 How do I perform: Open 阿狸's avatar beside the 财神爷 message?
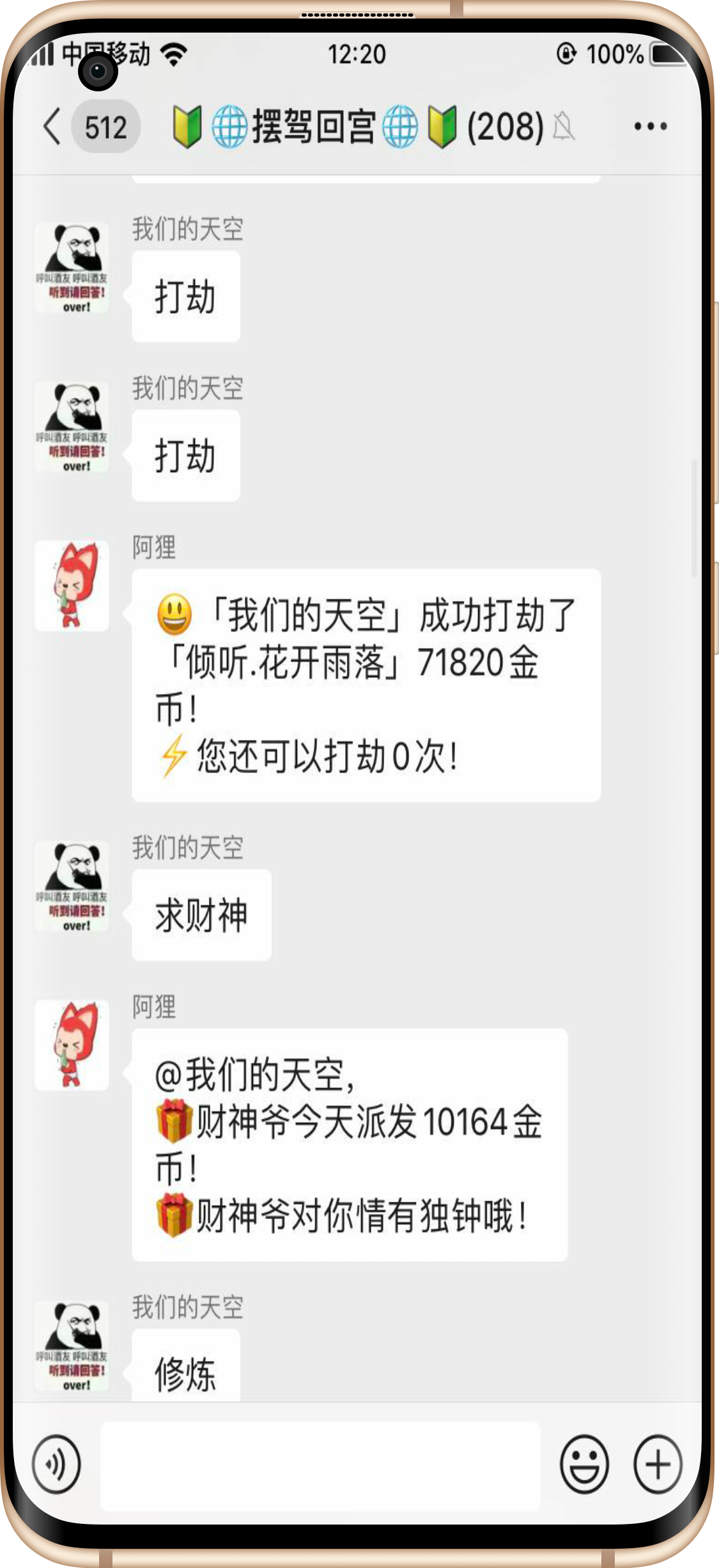[72, 1045]
